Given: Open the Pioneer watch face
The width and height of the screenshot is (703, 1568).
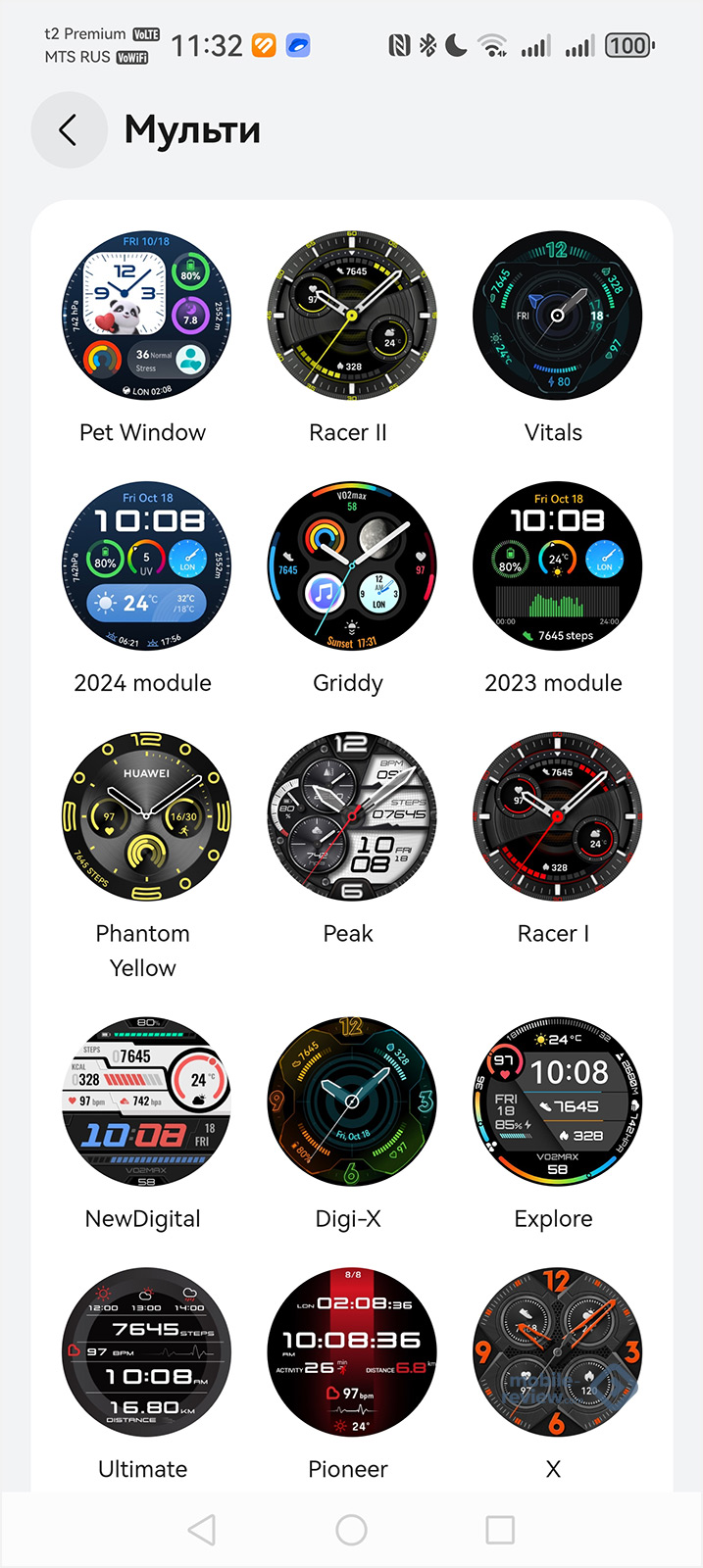Looking at the screenshot, I should click(351, 1352).
